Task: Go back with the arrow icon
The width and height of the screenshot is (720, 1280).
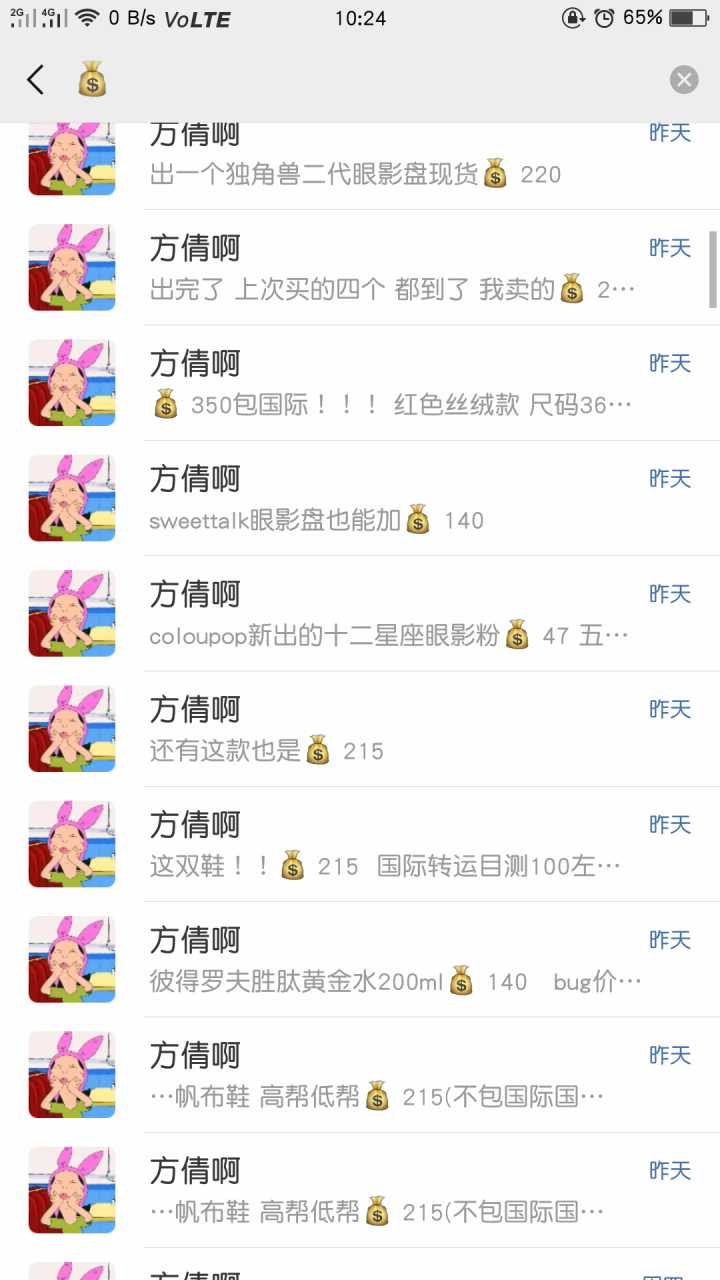Action: click(36, 80)
